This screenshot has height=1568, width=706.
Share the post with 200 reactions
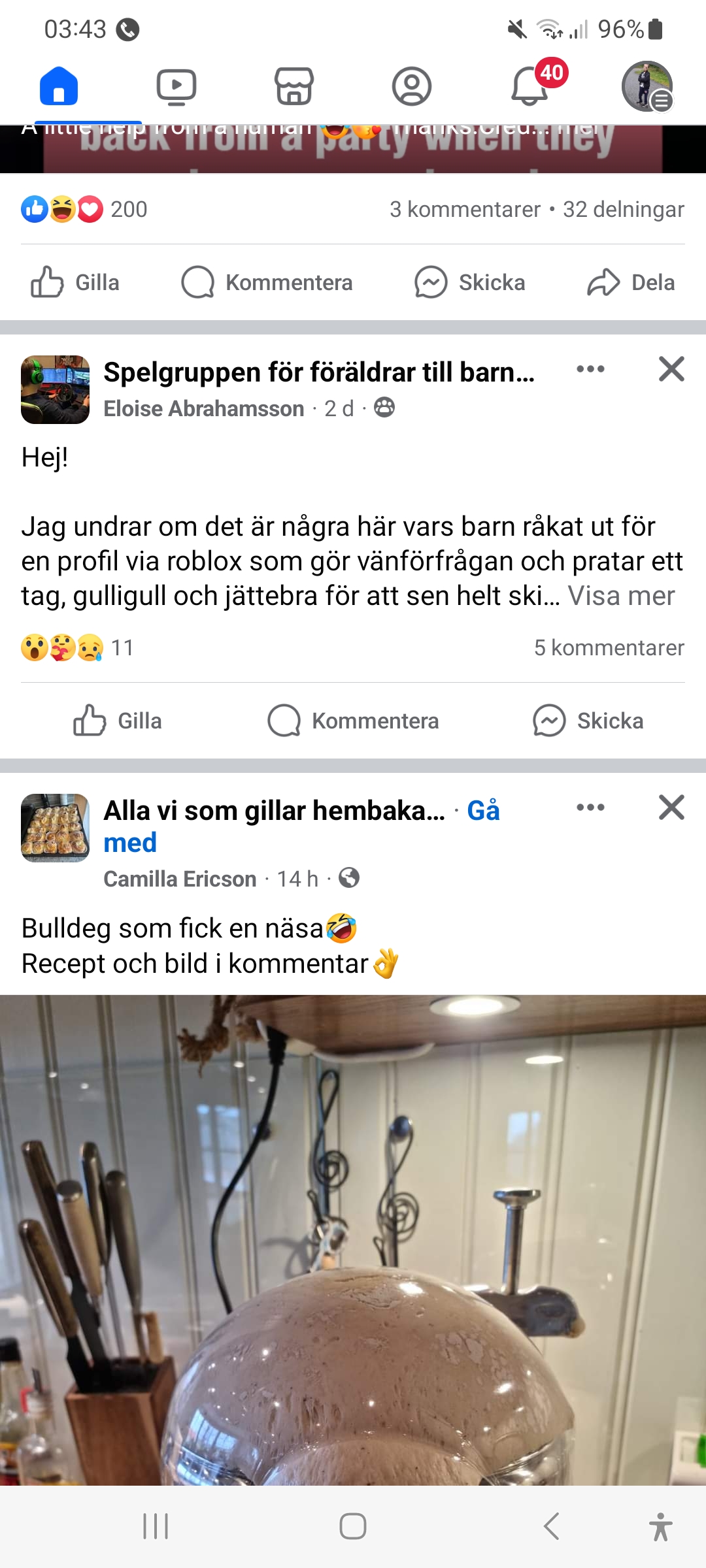631,283
